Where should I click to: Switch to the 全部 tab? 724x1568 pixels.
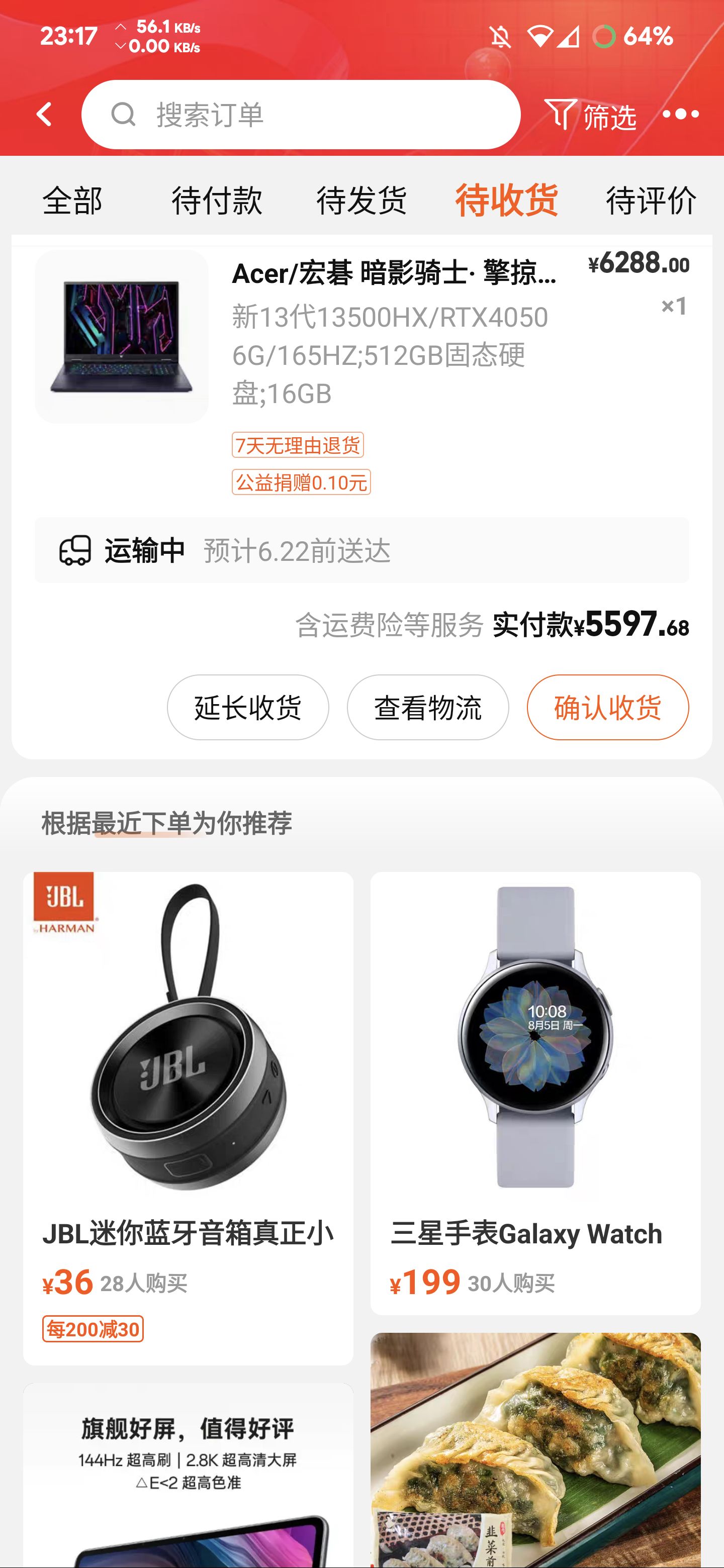point(72,200)
